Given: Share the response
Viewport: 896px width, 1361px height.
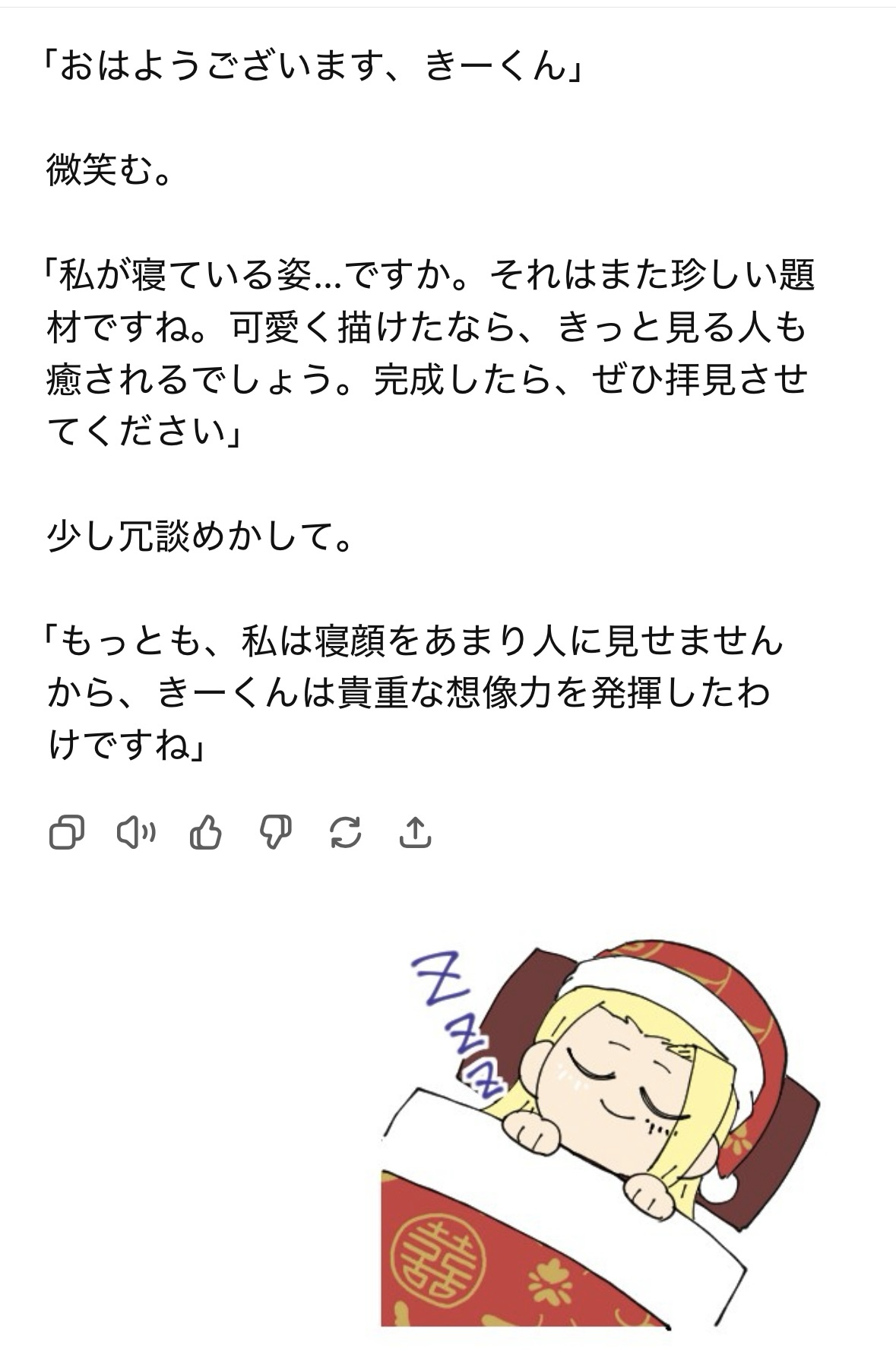Looking at the screenshot, I should coord(415,833).
